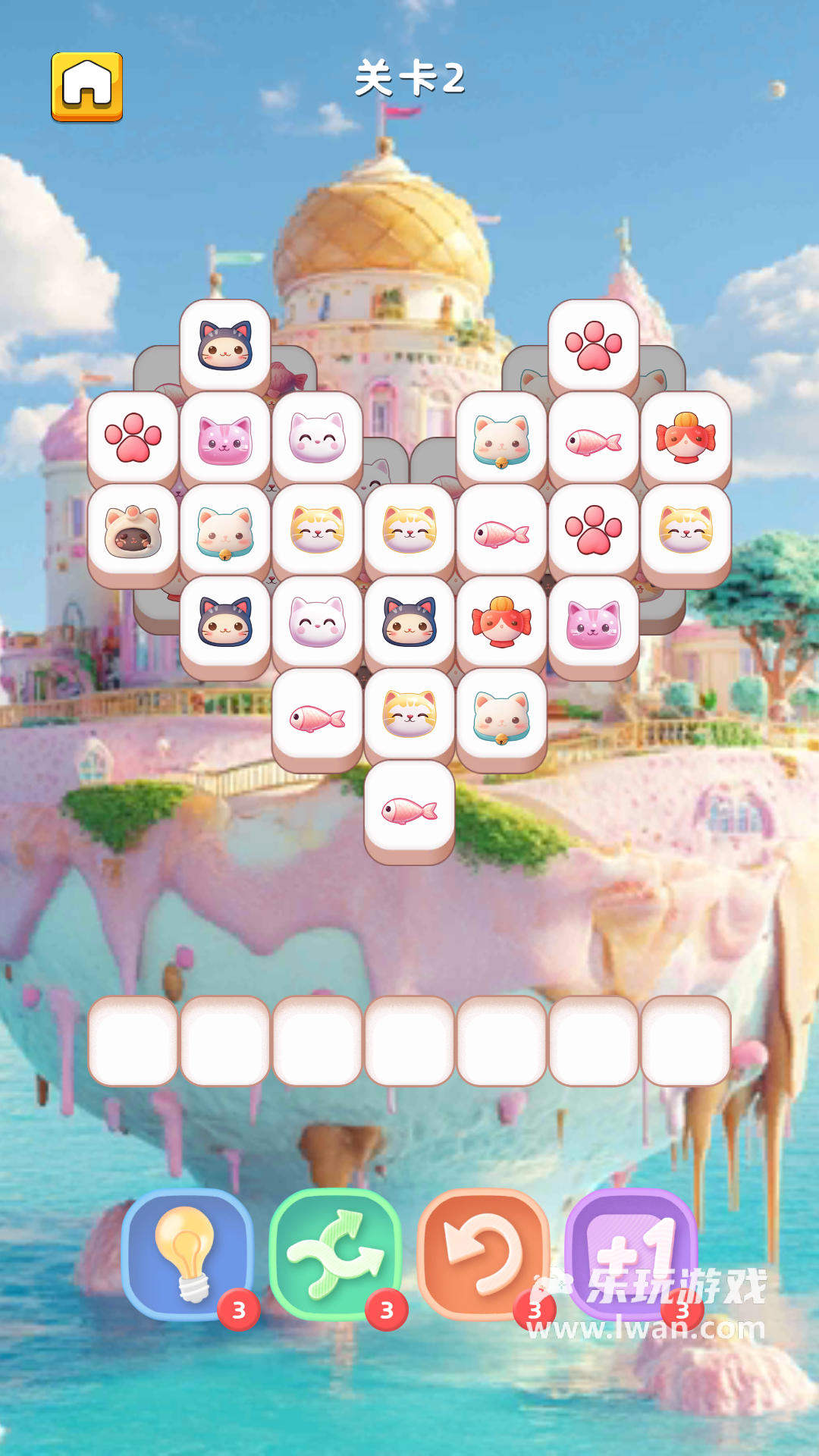Viewport: 819px width, 1456px height.
Task: Select the fish tile at the heart's bottom tip
Action: [x=409, y=809]
